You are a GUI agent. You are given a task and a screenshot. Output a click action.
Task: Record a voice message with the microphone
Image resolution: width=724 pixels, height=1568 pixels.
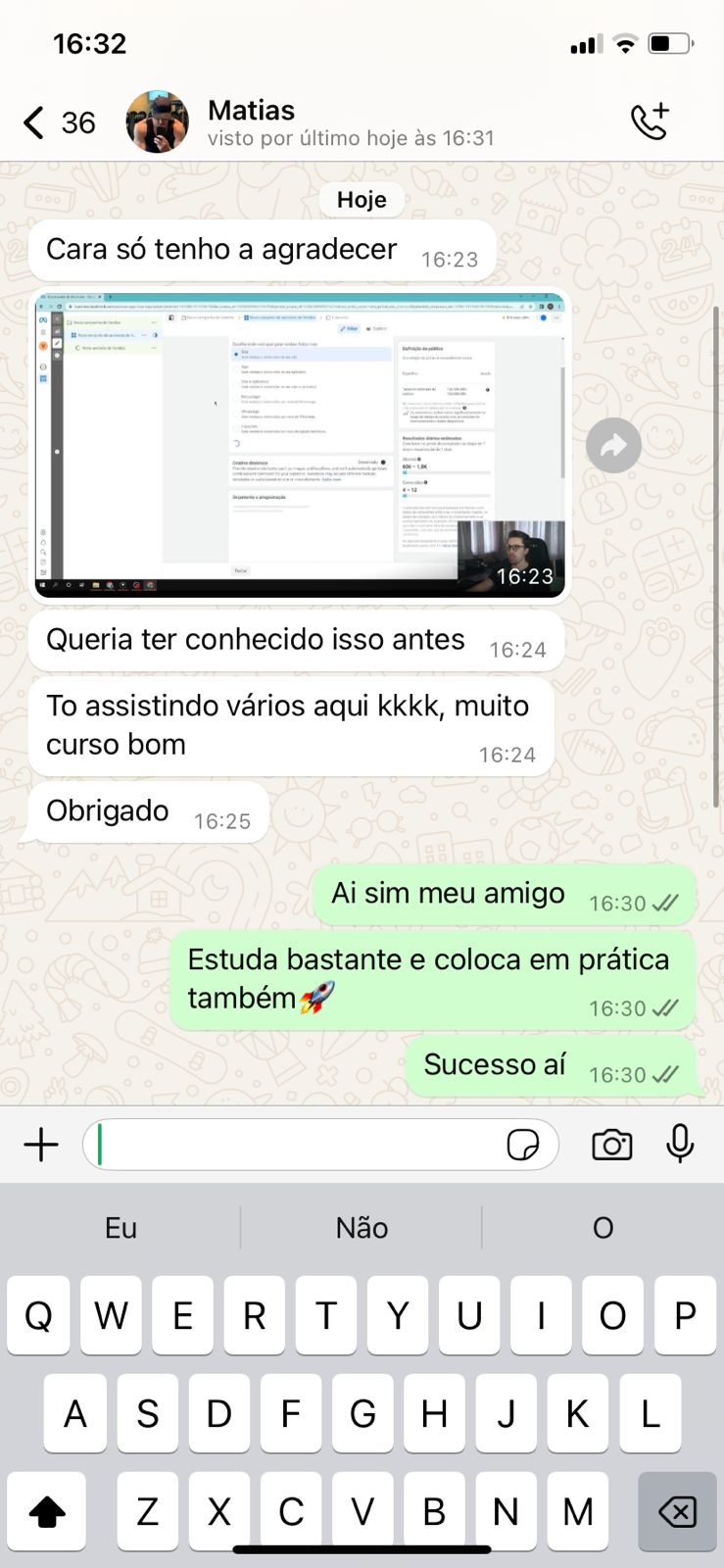pyautogui.click(x=680, y=1144)
